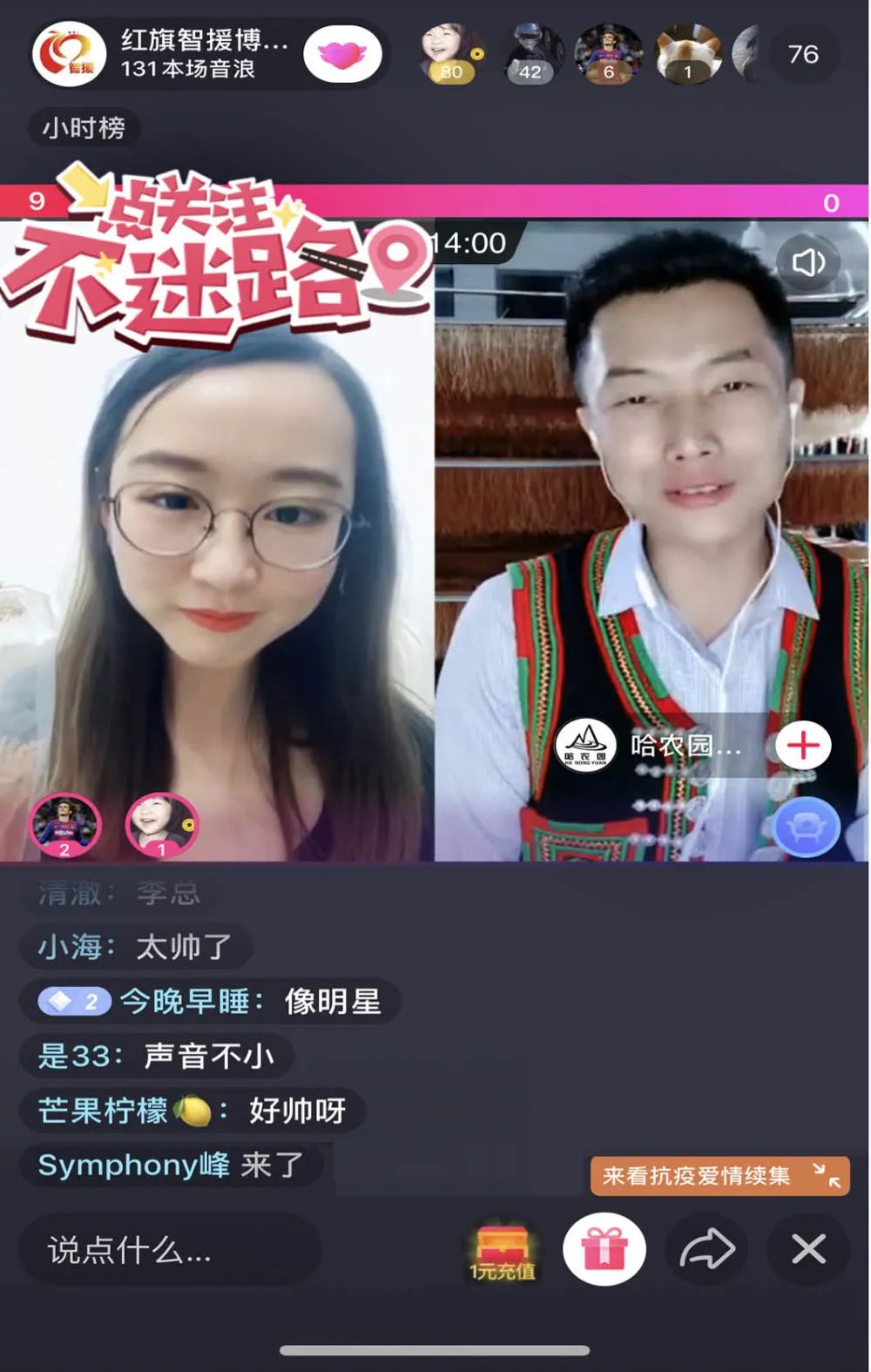Viewport: 871px width, 1372px height.
Task: Open the viewer count 76 list
Action: coord(802,54)
